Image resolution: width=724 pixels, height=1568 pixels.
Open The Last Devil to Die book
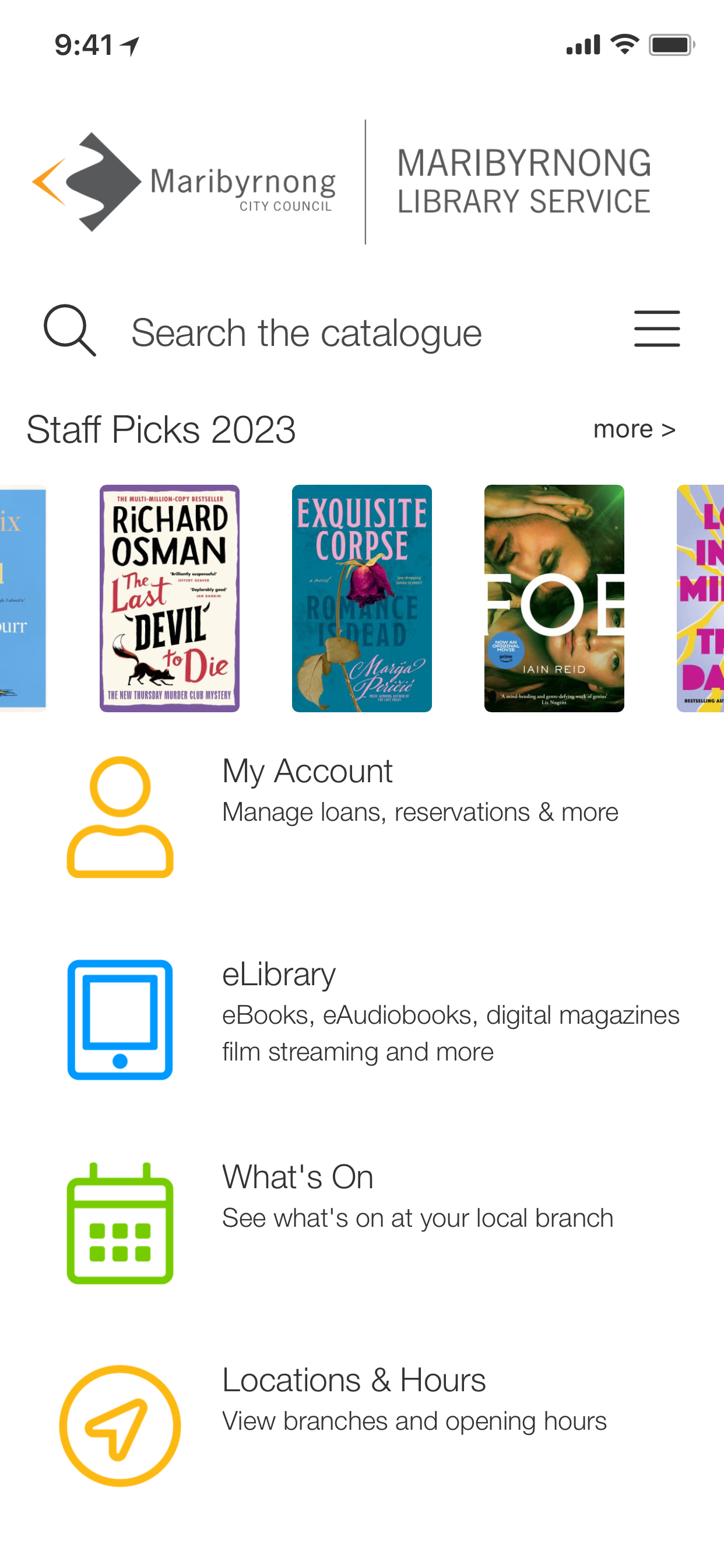pos(170,598)
